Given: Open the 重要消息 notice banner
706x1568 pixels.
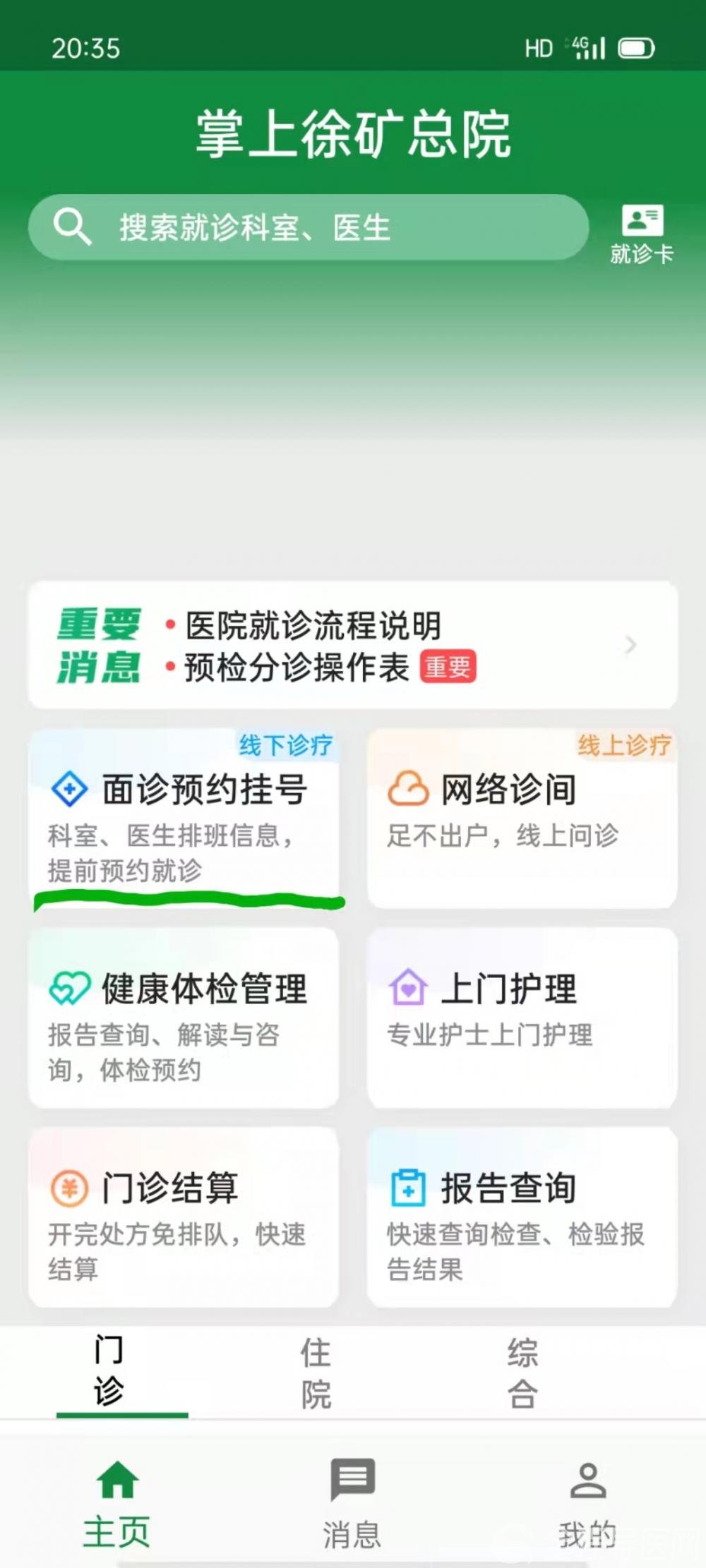Looking at the screenshot, I should point(353,645).
